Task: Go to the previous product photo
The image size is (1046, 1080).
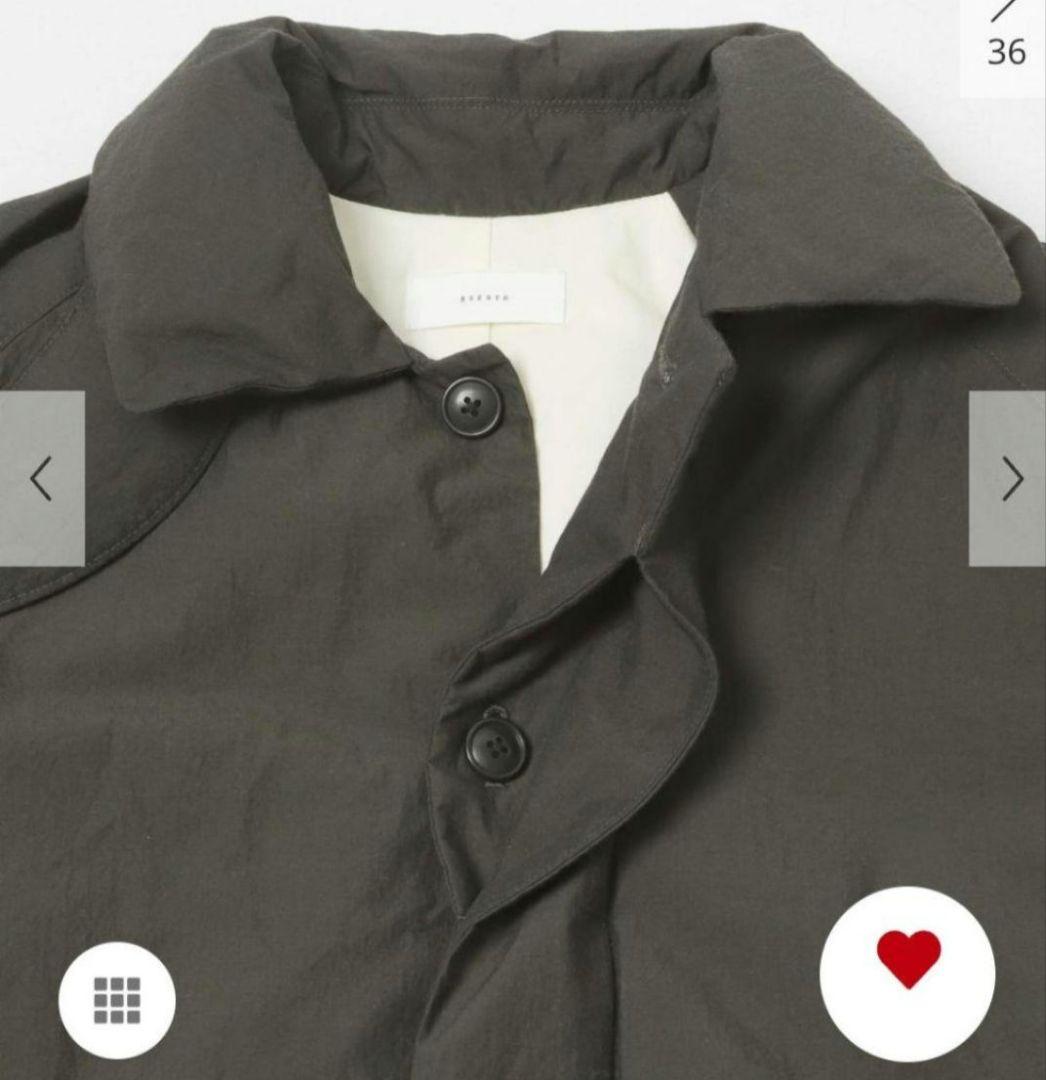Action: click(41, 479)
